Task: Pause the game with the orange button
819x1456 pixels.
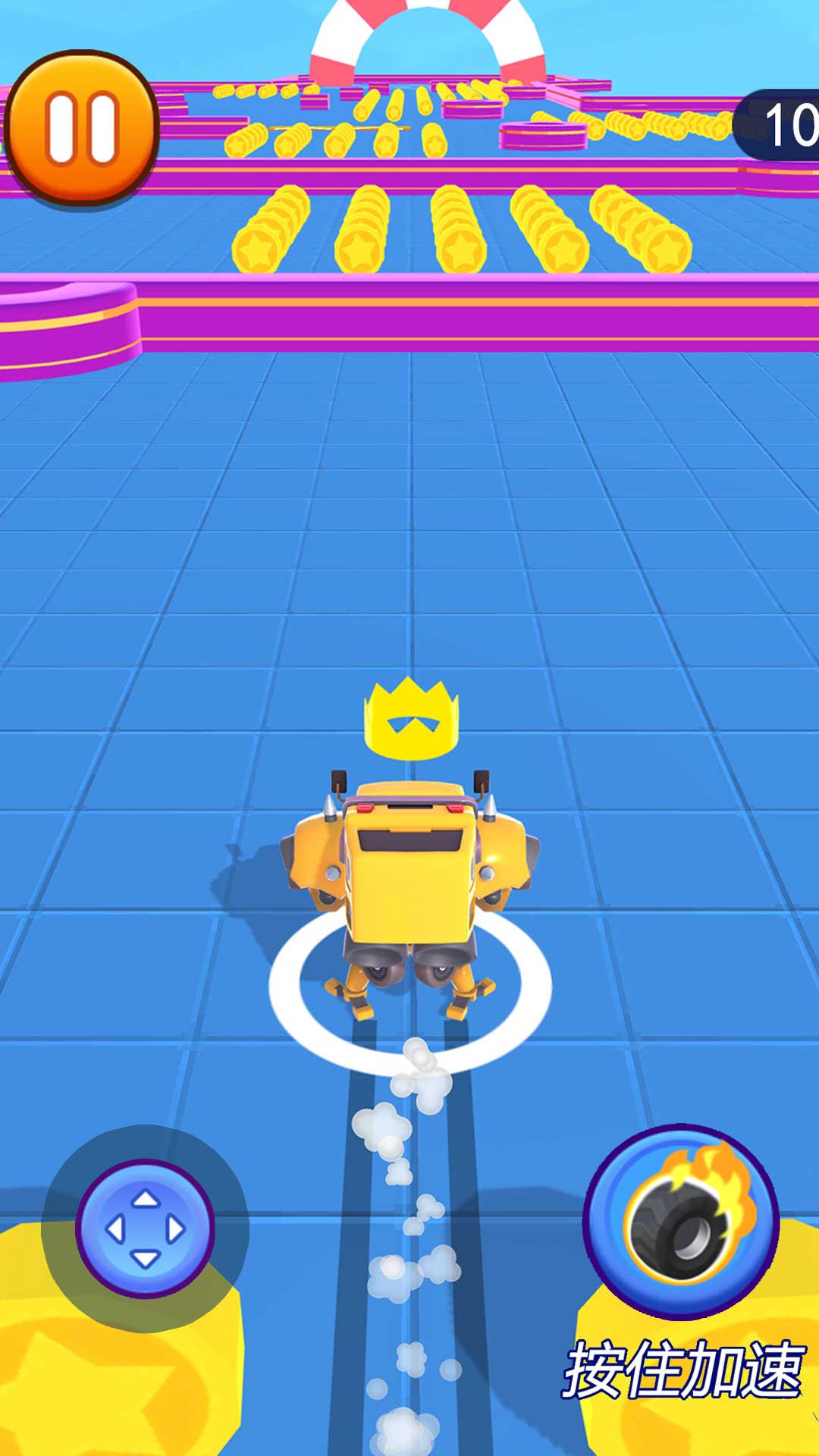Action: [81, 127]
